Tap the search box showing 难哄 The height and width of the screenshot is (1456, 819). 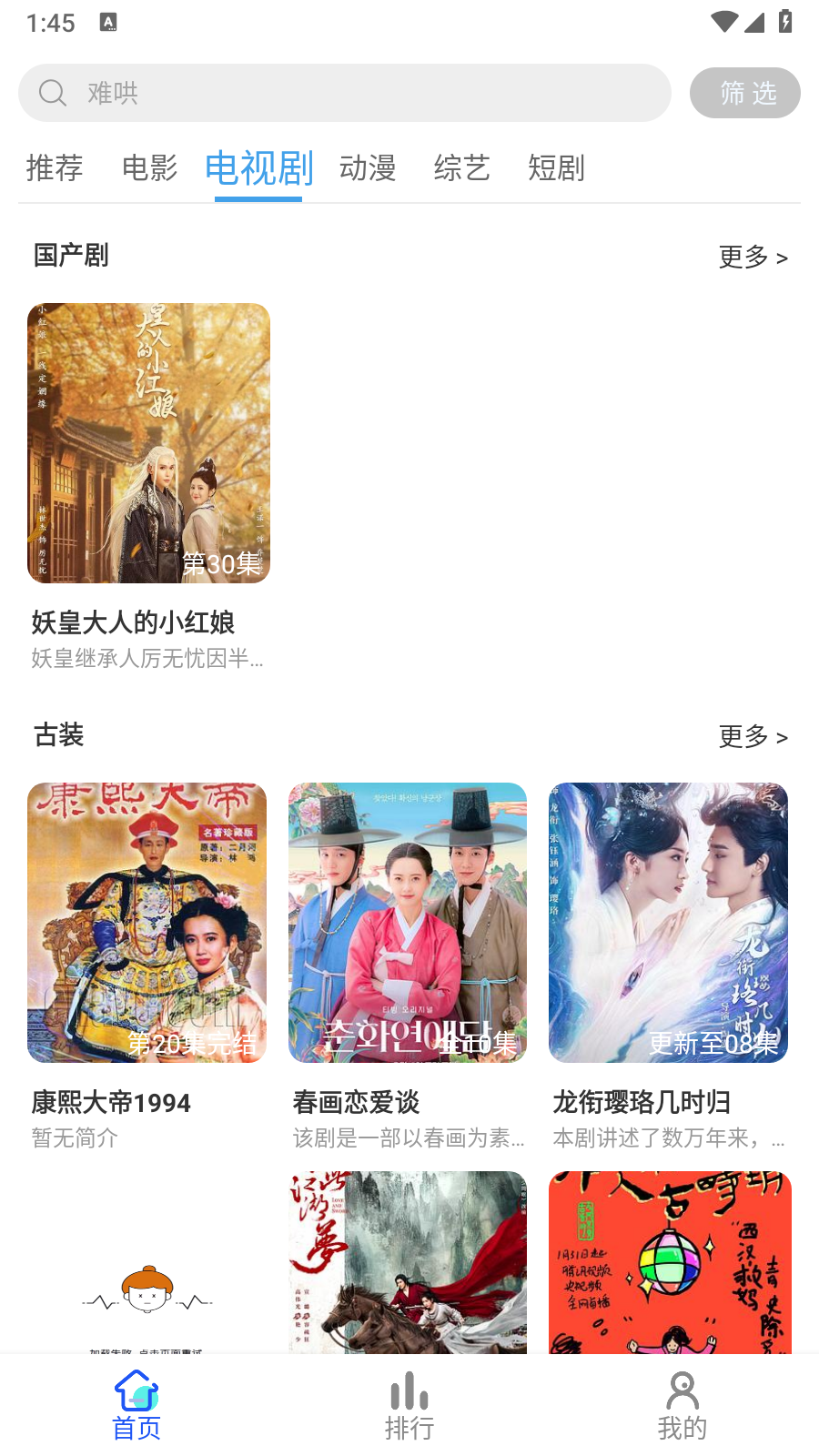[344, 93]
